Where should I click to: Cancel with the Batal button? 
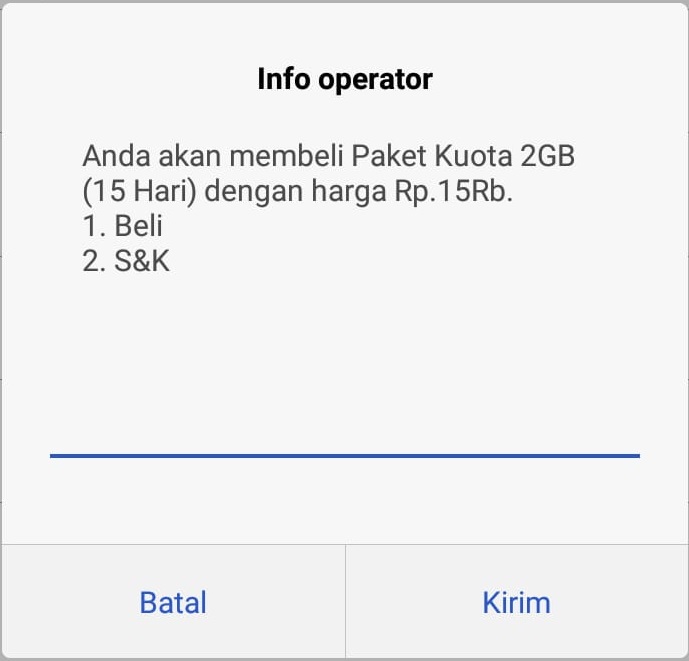[x=173, y=603]
